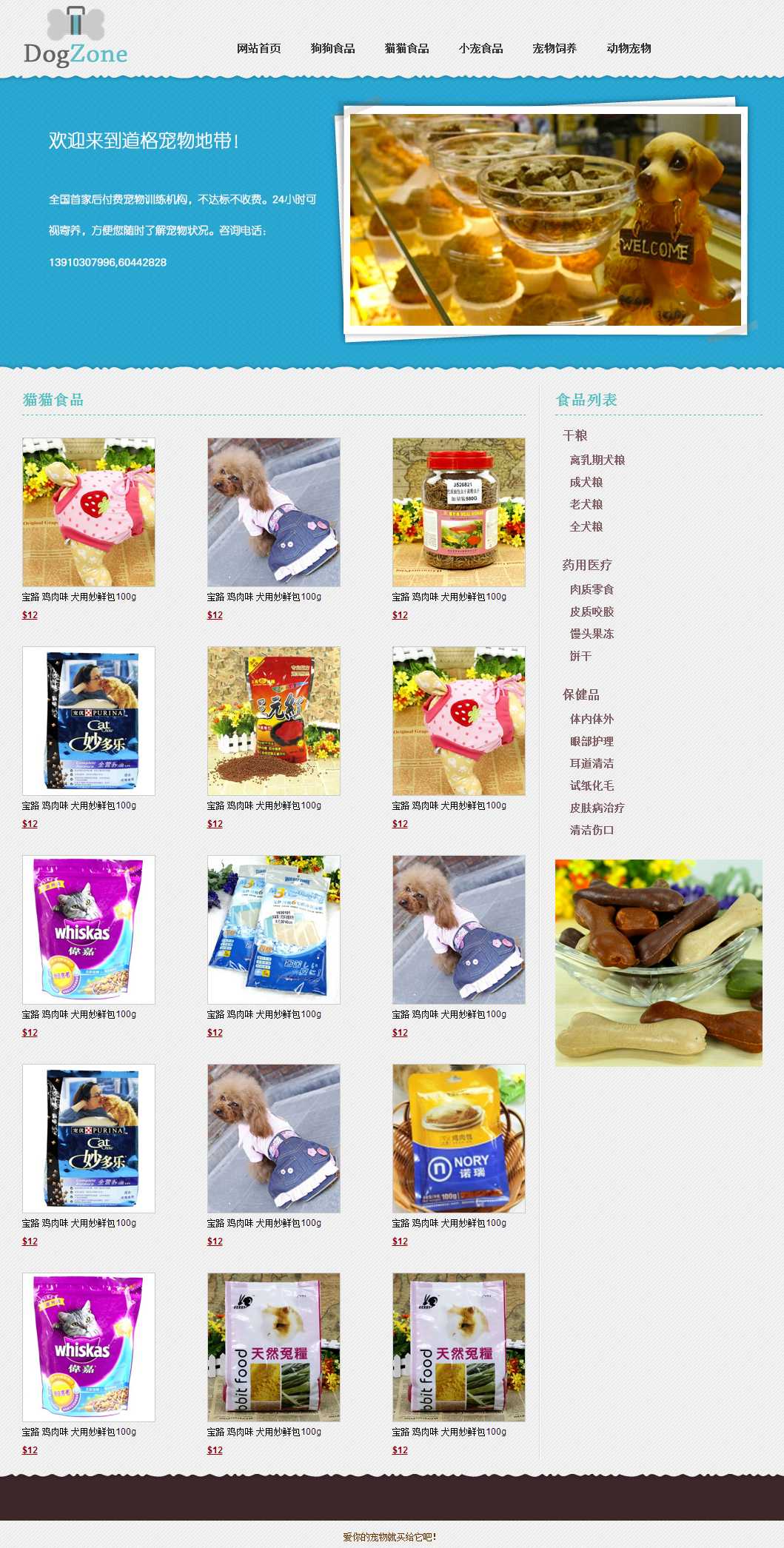784x1548 pixels.
Task: Open 动物宠物 navigation item
Action: (x=629, y=48)
